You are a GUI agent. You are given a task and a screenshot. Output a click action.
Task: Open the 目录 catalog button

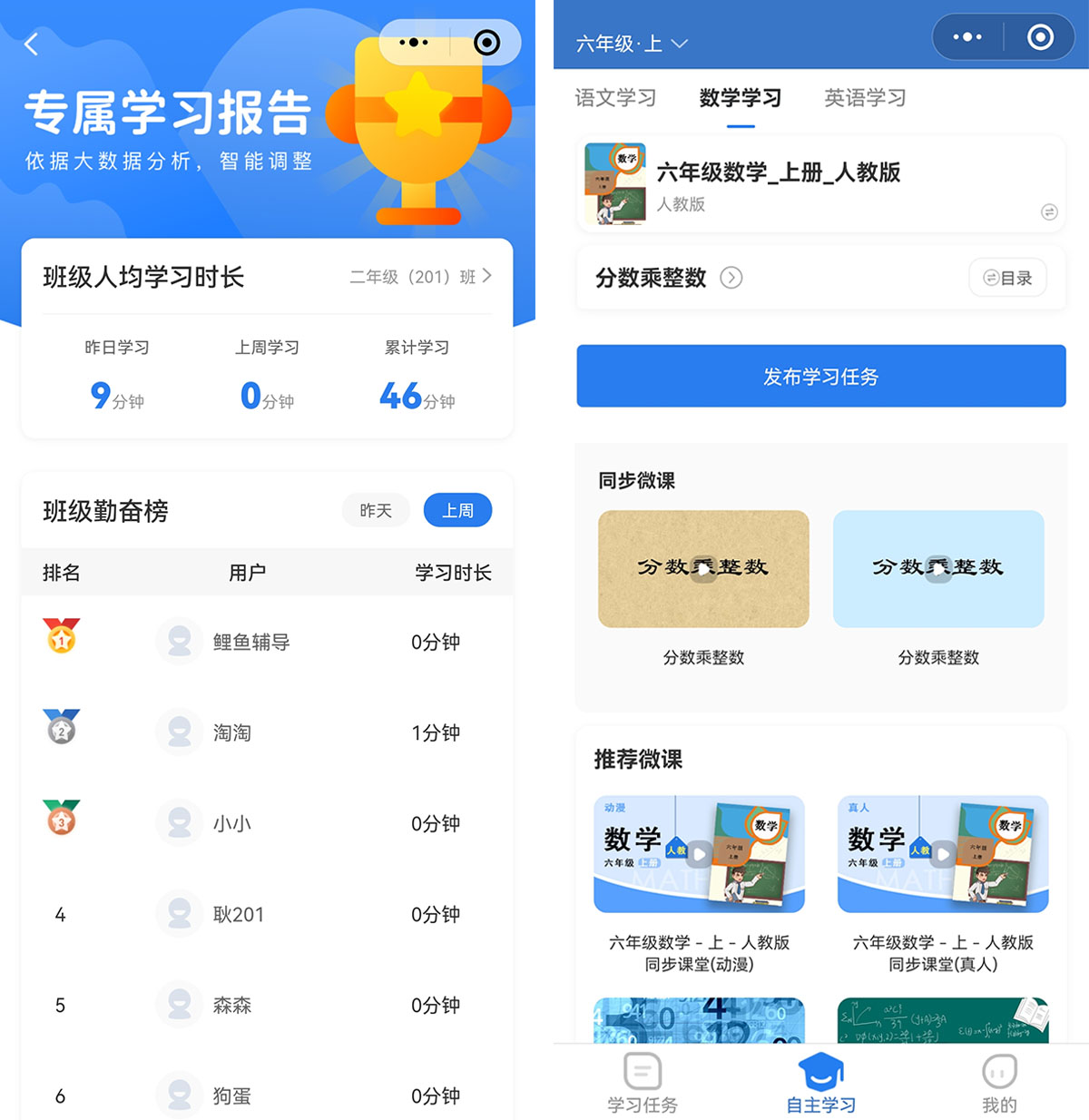pyautogui.click(x=1007, y=278)
